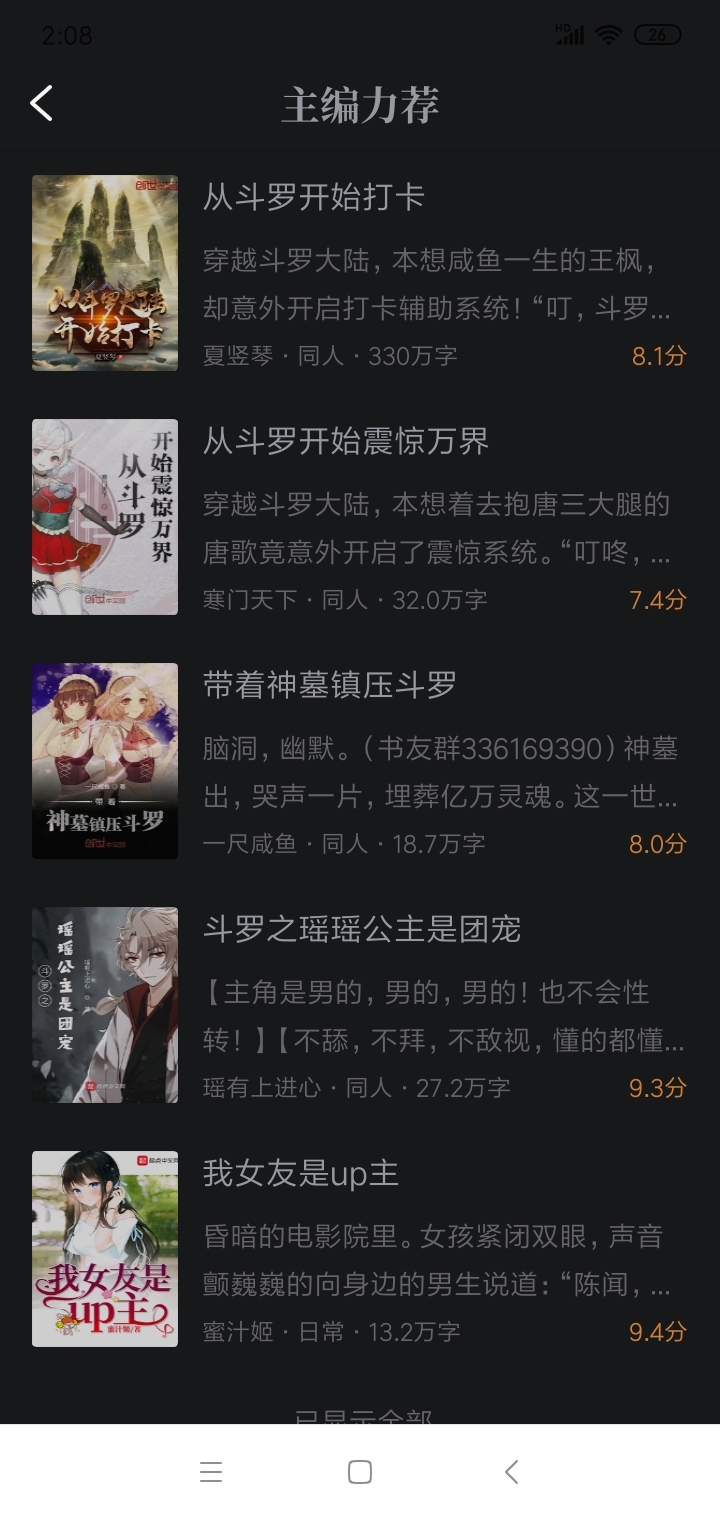Tap the system home button
The image size is (720, 1520).
(360, 1472)
